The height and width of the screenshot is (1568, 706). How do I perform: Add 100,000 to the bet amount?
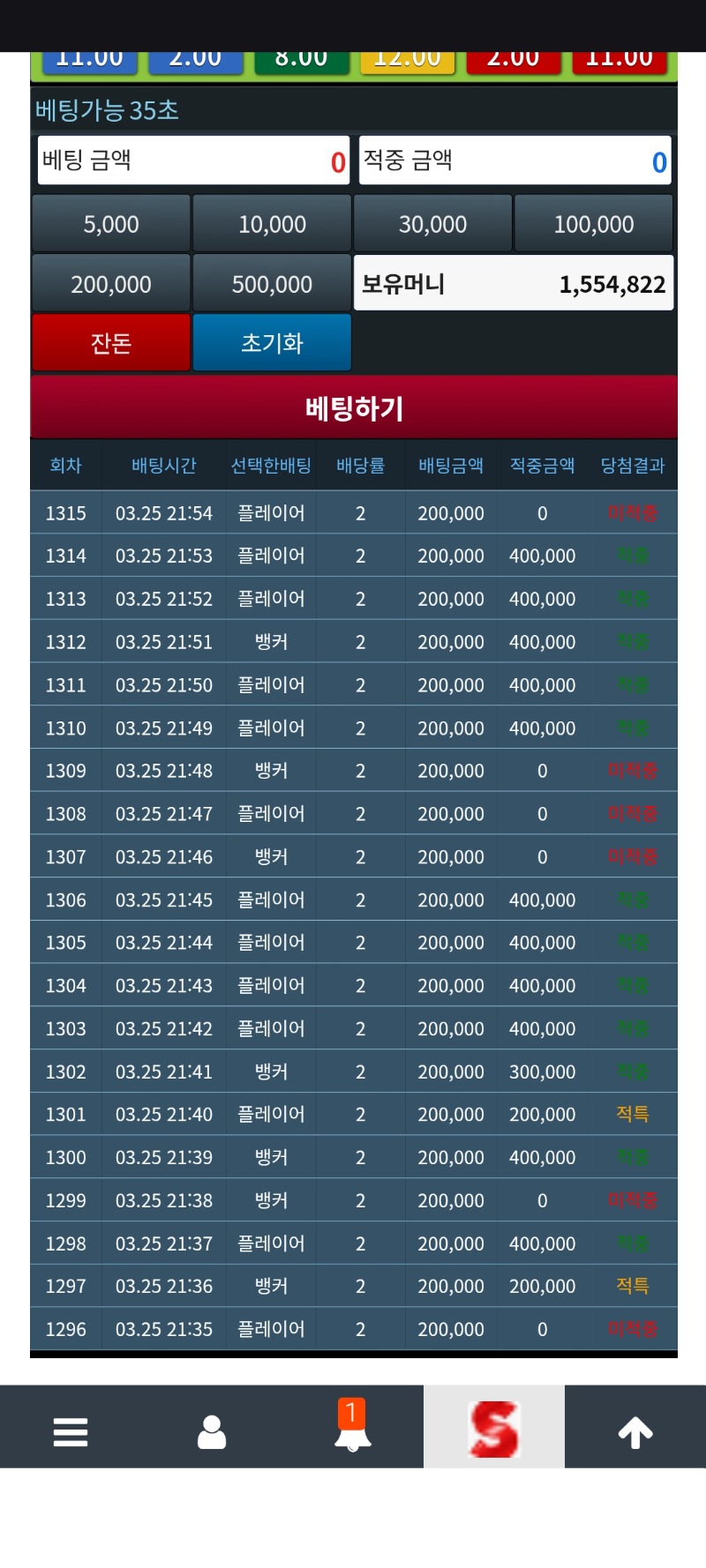tap(593, 224)
